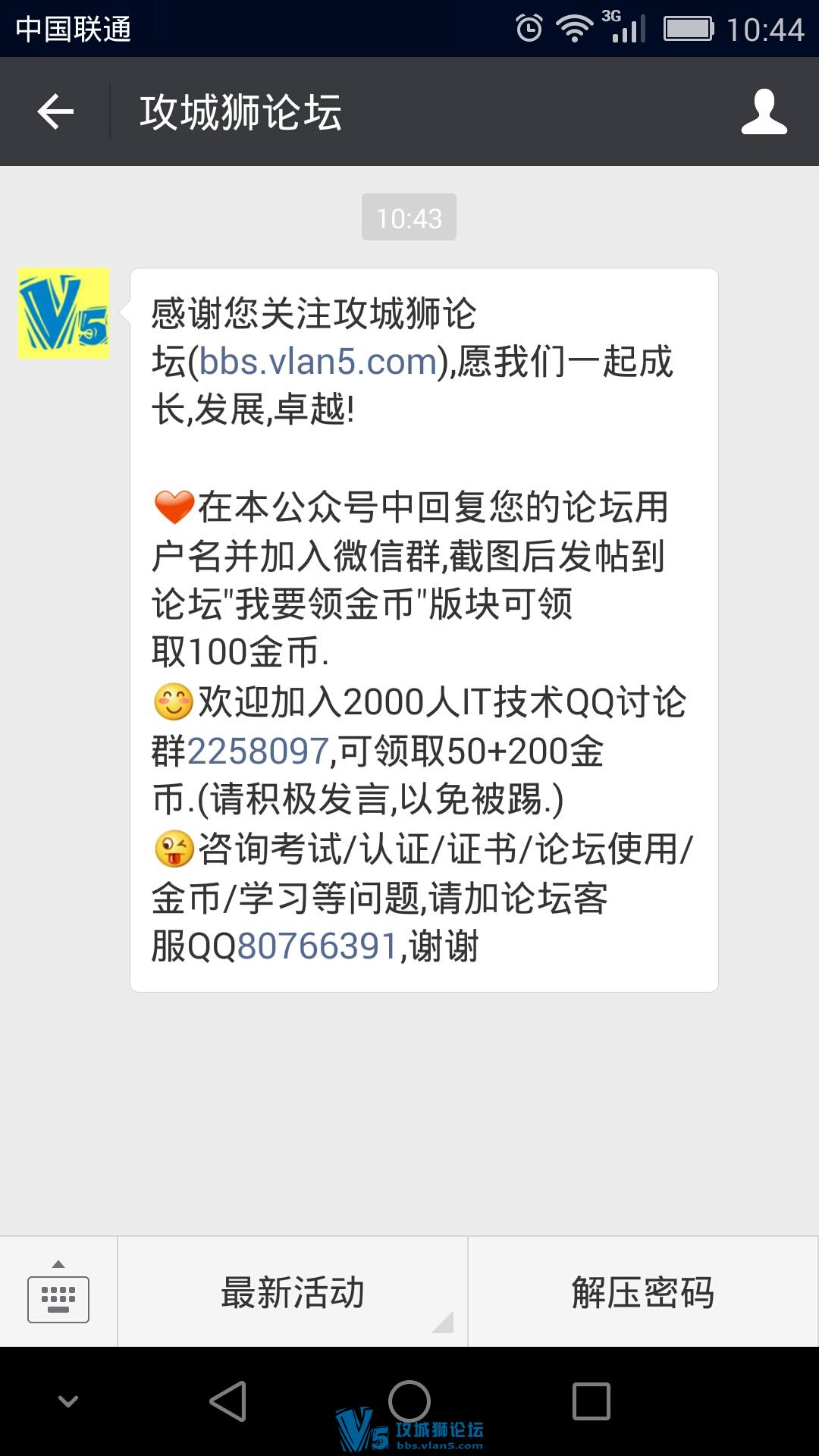
Task: Expand the 最新活动 menu
Action: [x=293, y=1292]
